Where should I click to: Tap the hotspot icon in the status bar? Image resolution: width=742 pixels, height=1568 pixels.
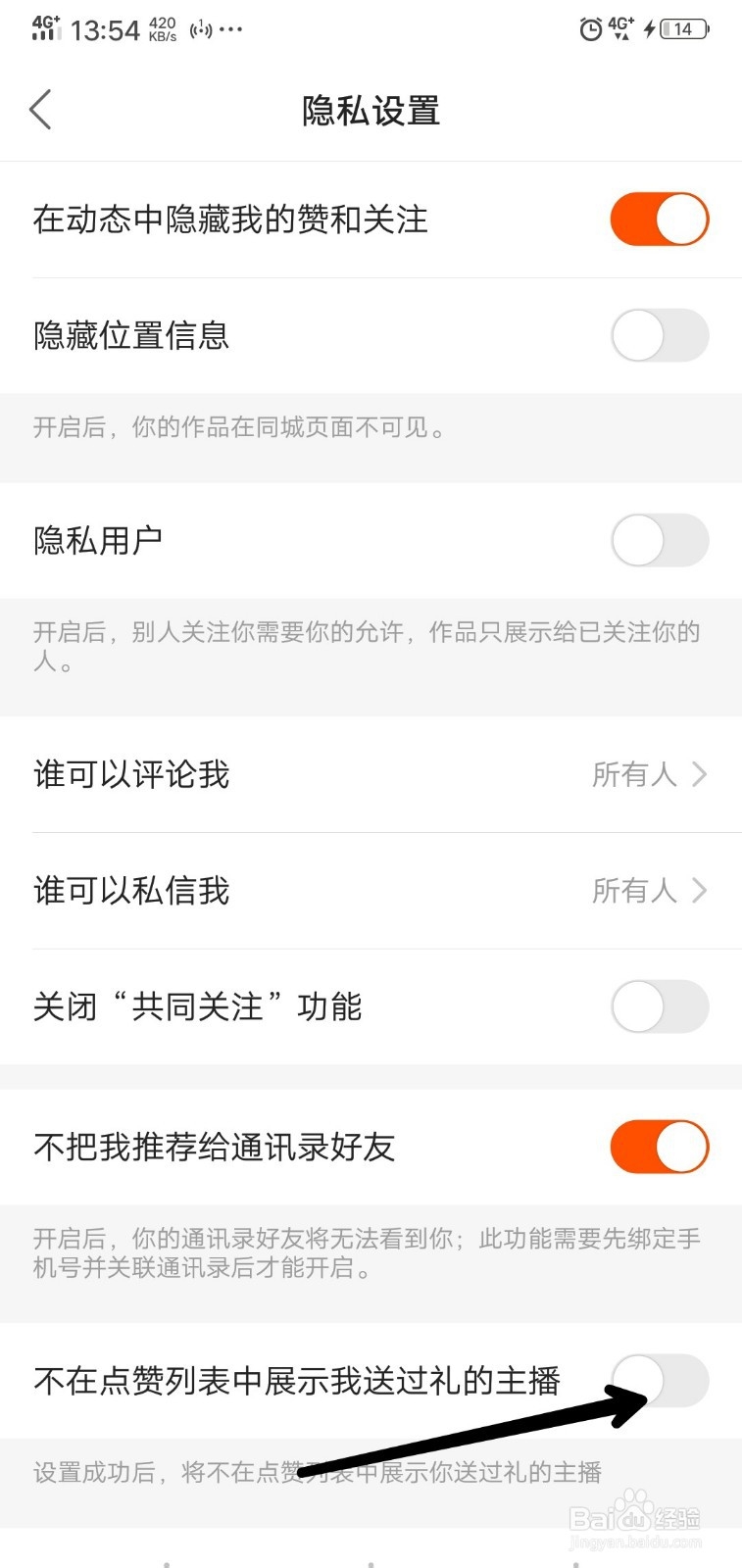click(201, 27)
